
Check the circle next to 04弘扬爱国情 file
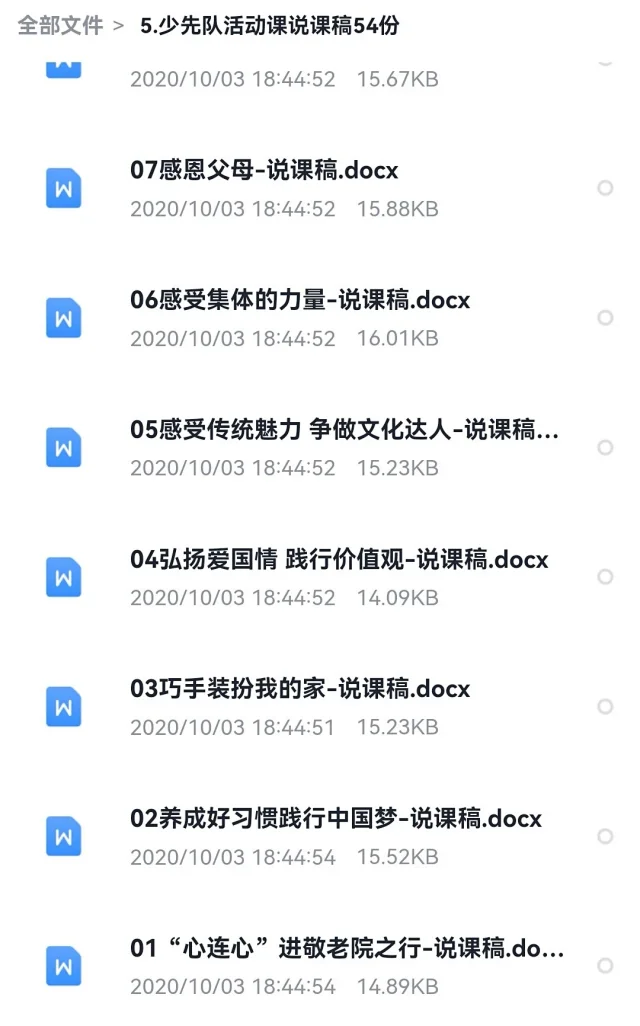605,576
